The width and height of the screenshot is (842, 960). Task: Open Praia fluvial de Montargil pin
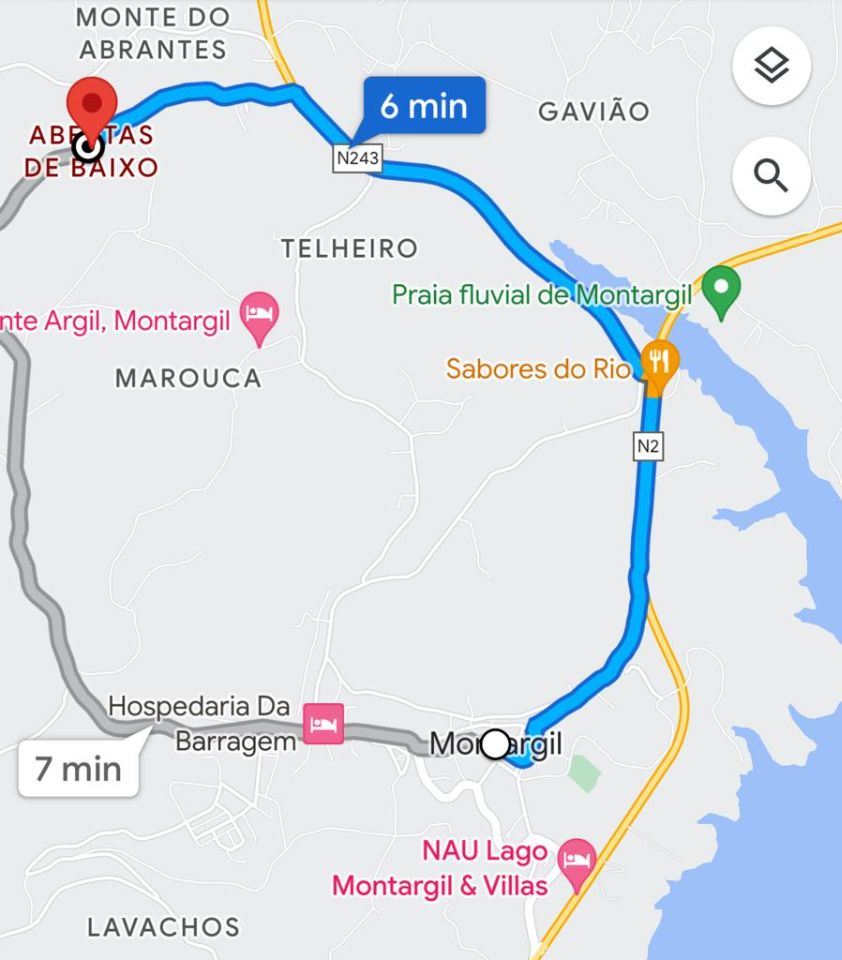click(x=721, y=289)
